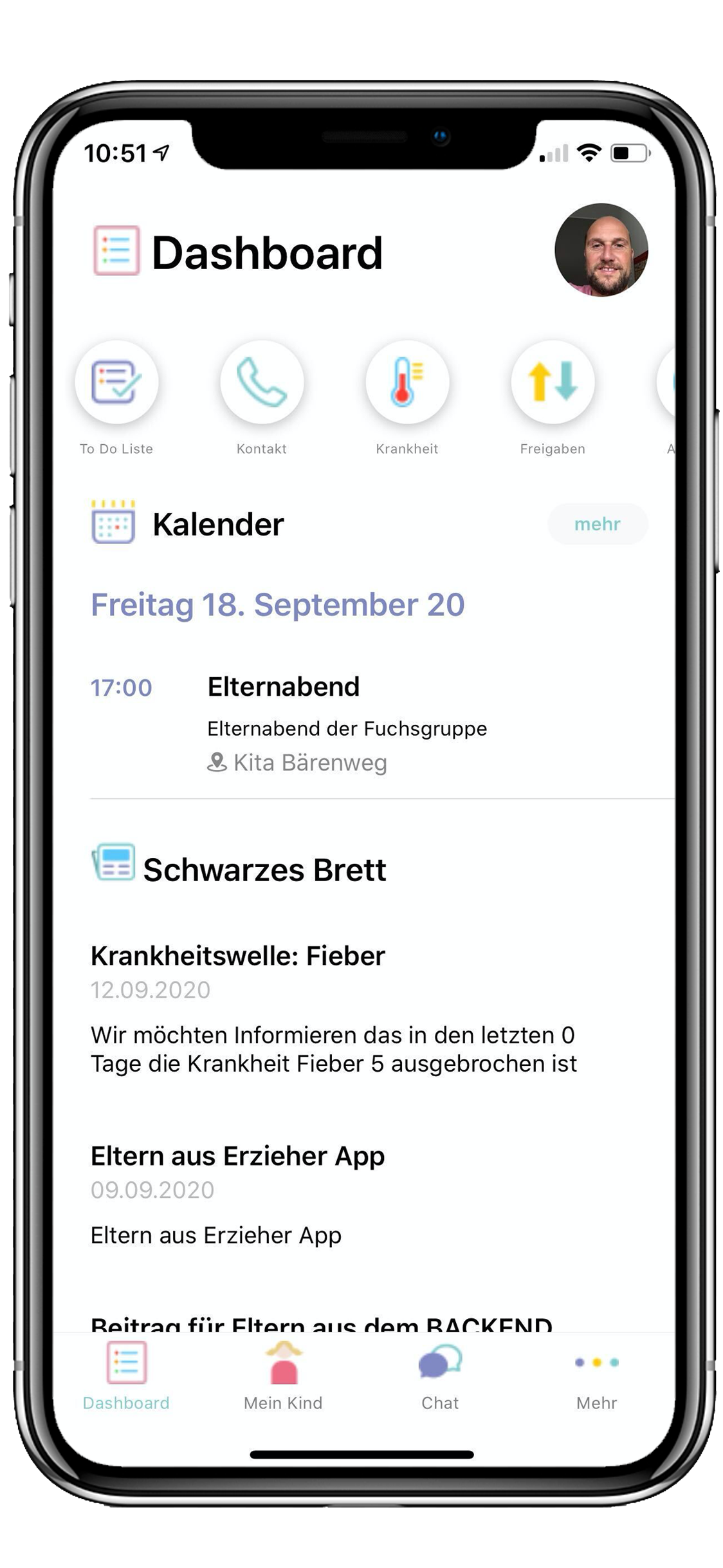Open the To Do Liste shortcut
This screenshot has height=1568, width=723.
tap(116, 382)
